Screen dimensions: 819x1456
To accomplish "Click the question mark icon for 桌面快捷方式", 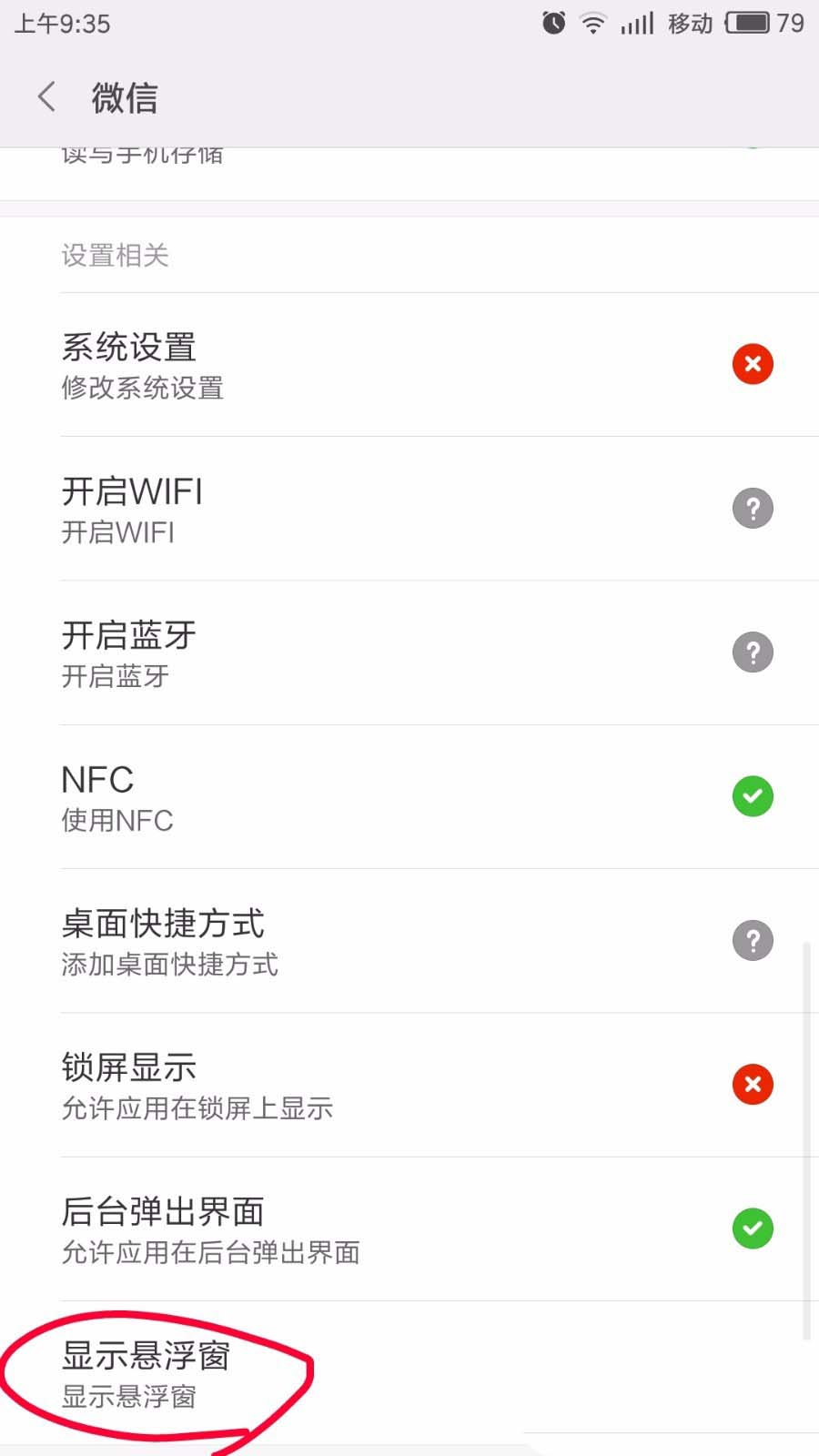I will point(753,940).
